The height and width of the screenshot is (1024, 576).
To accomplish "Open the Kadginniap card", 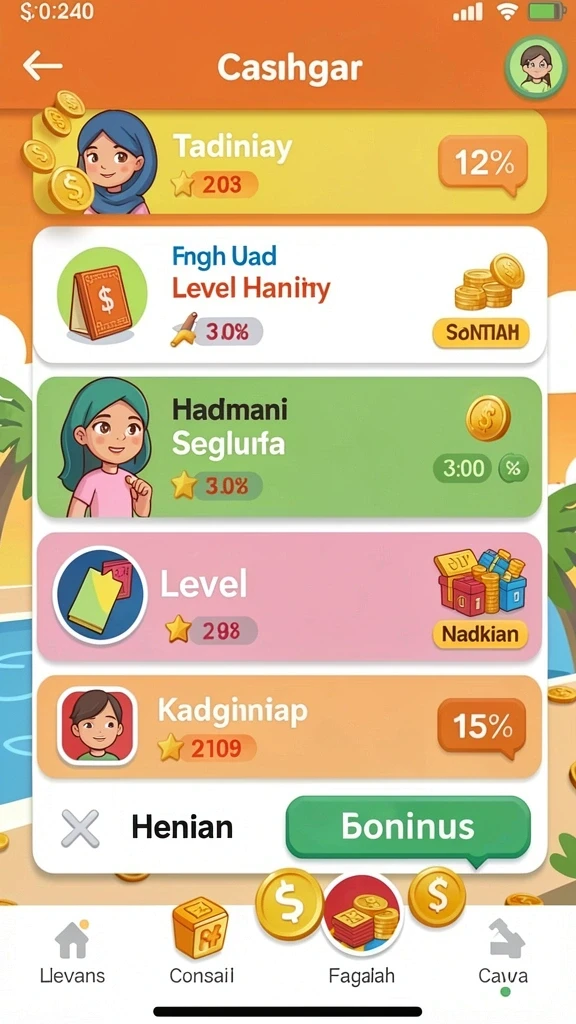I will (x=289, y=727).
